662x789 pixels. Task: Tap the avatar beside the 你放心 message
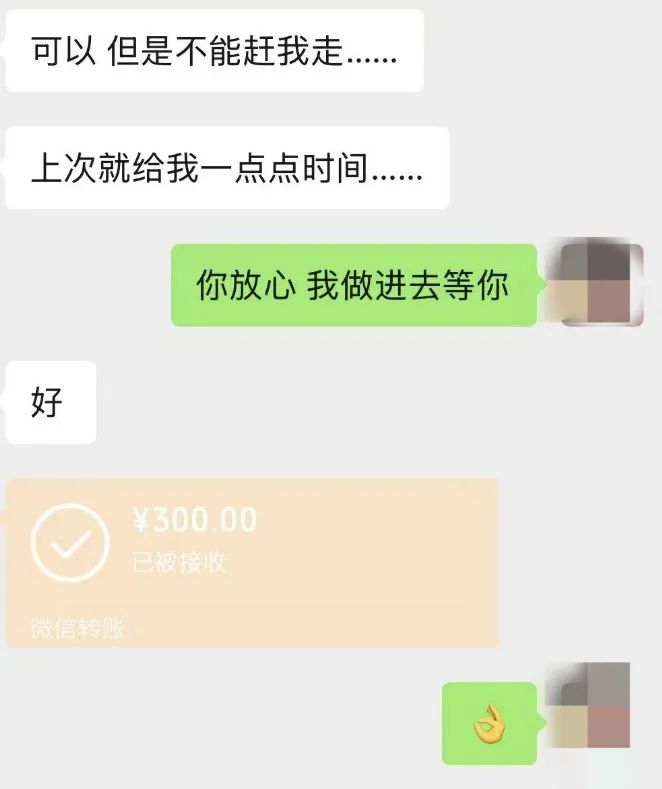pos(596,285)
